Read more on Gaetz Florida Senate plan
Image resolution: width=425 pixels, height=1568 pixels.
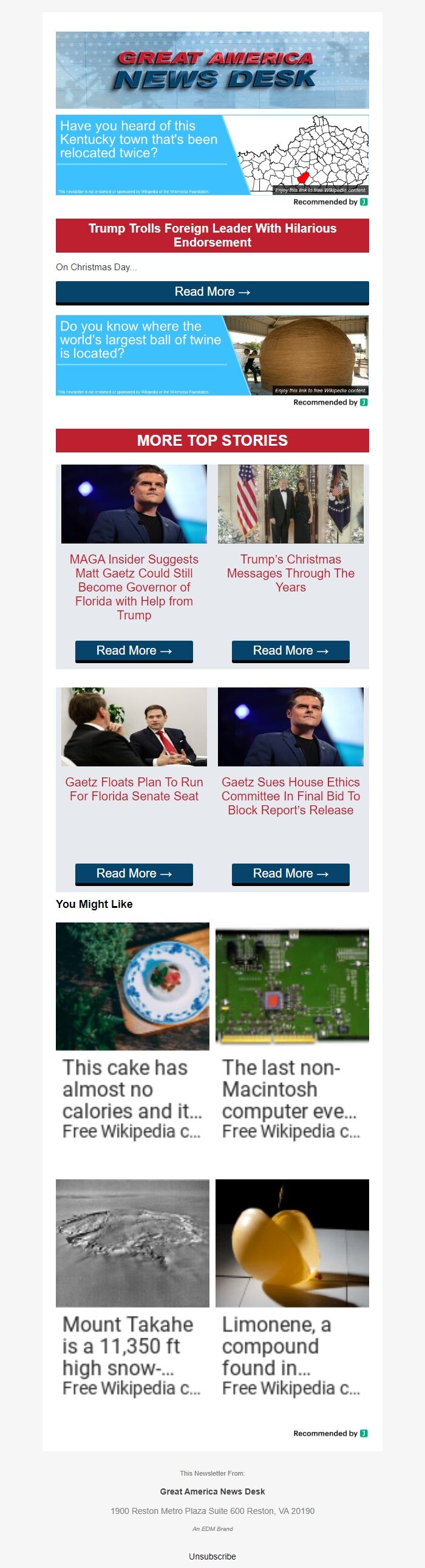pos(134,873)
